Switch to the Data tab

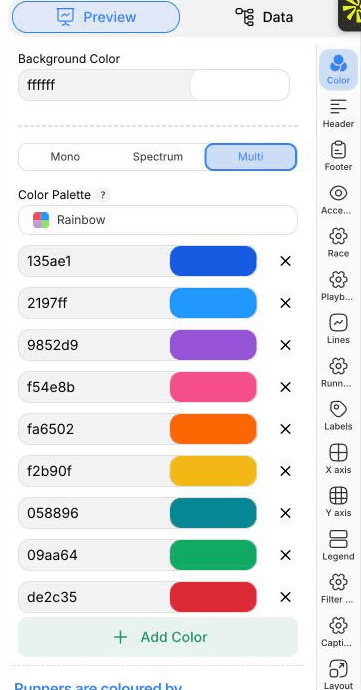pos(264,17)
